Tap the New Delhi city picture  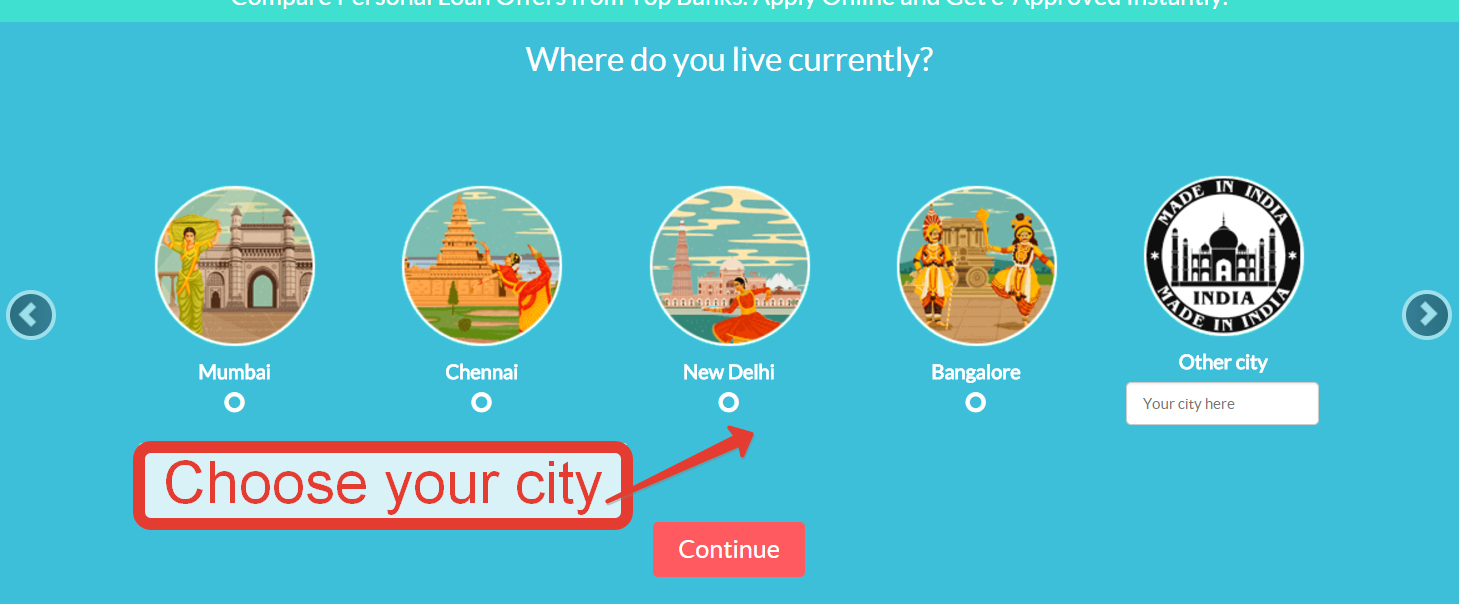[x=728, y=265]
